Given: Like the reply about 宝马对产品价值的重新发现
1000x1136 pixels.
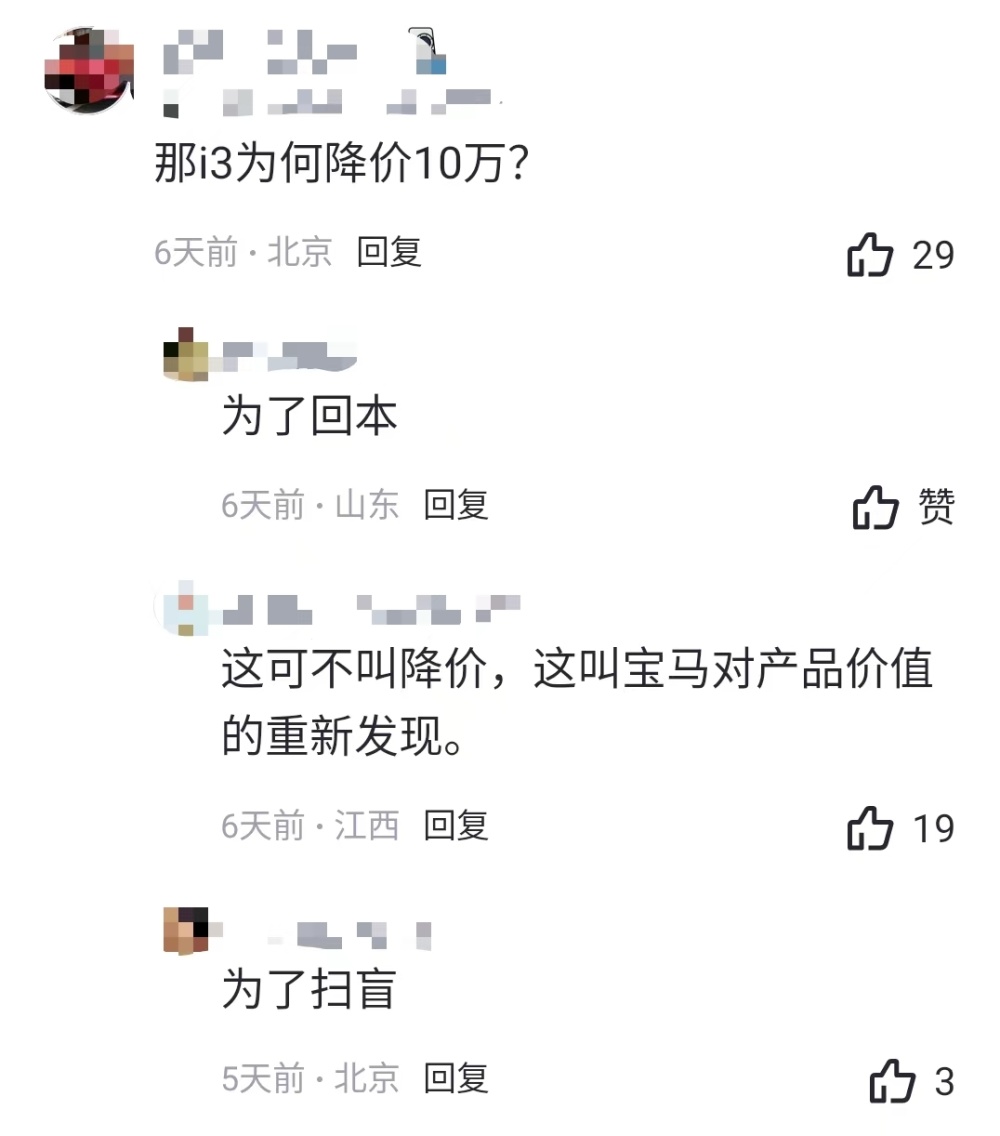Looking at the screenshot, I should pyautogui.click(x=870, y=829).
